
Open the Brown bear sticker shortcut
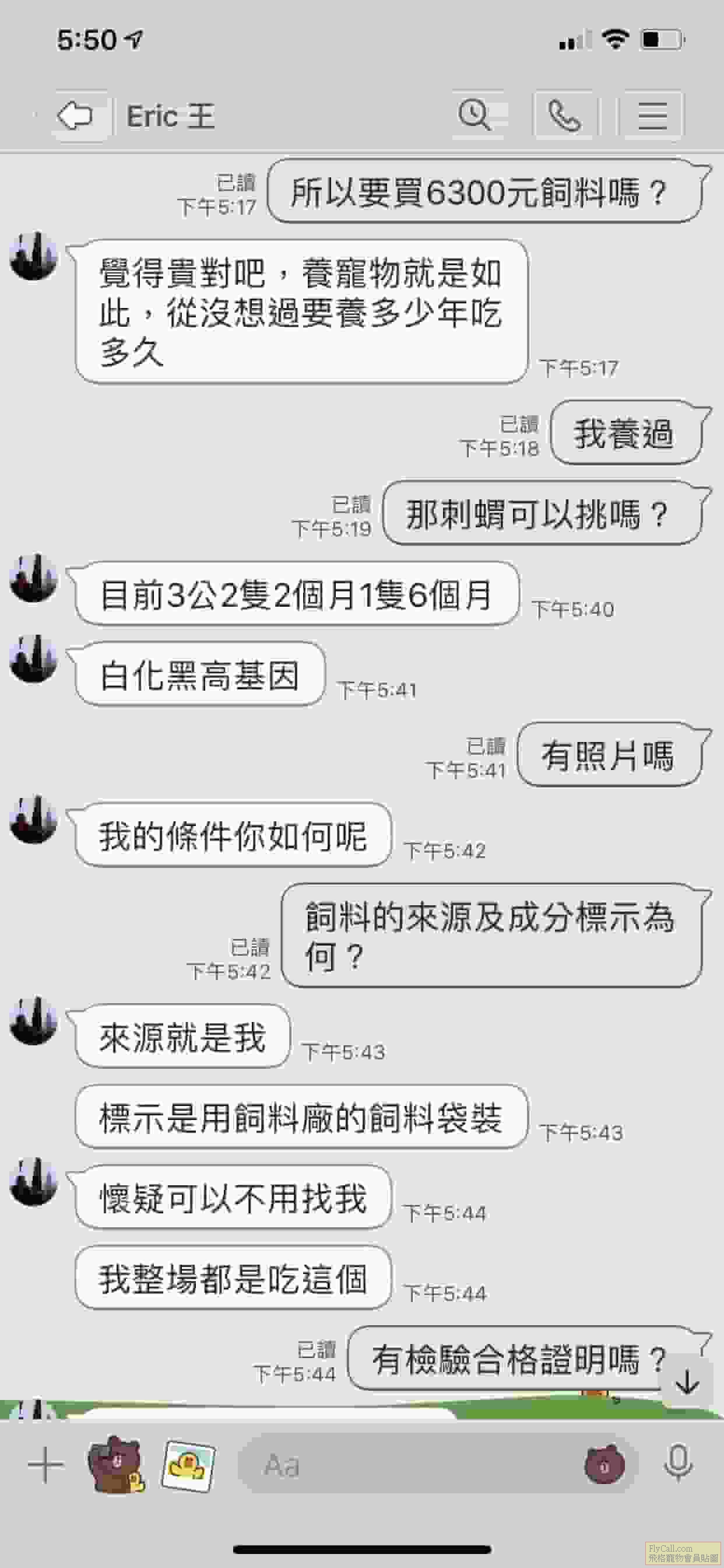115,1465
